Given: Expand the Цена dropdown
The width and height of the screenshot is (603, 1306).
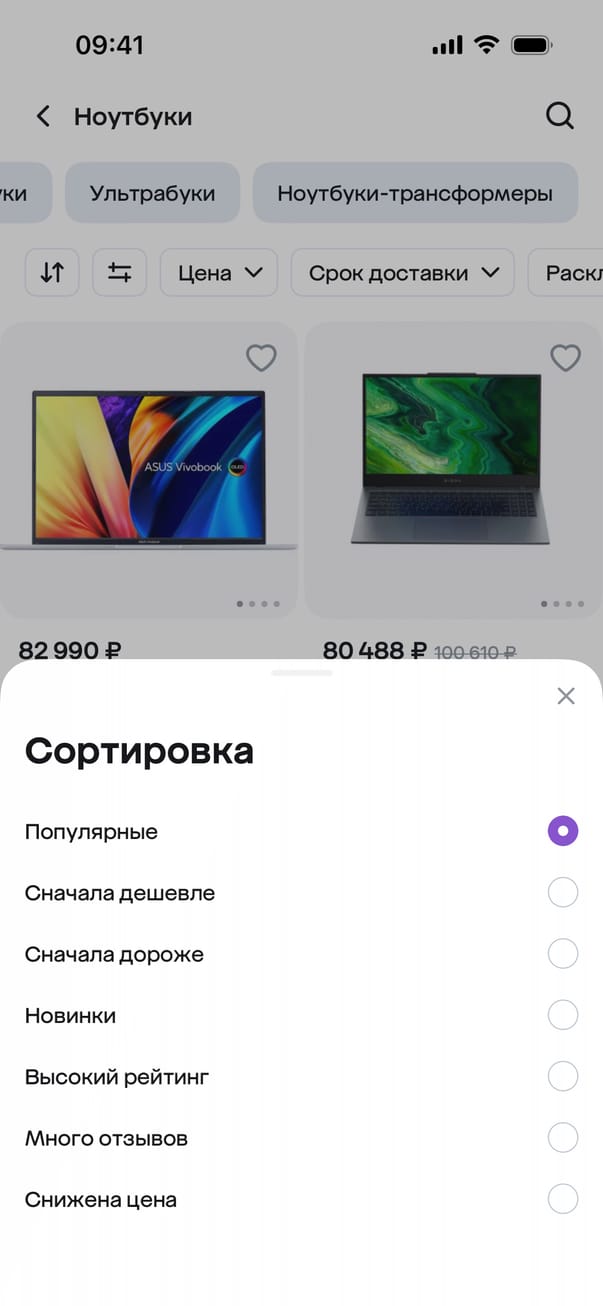Looking at the screenshot, I should (x=219, y=273).
